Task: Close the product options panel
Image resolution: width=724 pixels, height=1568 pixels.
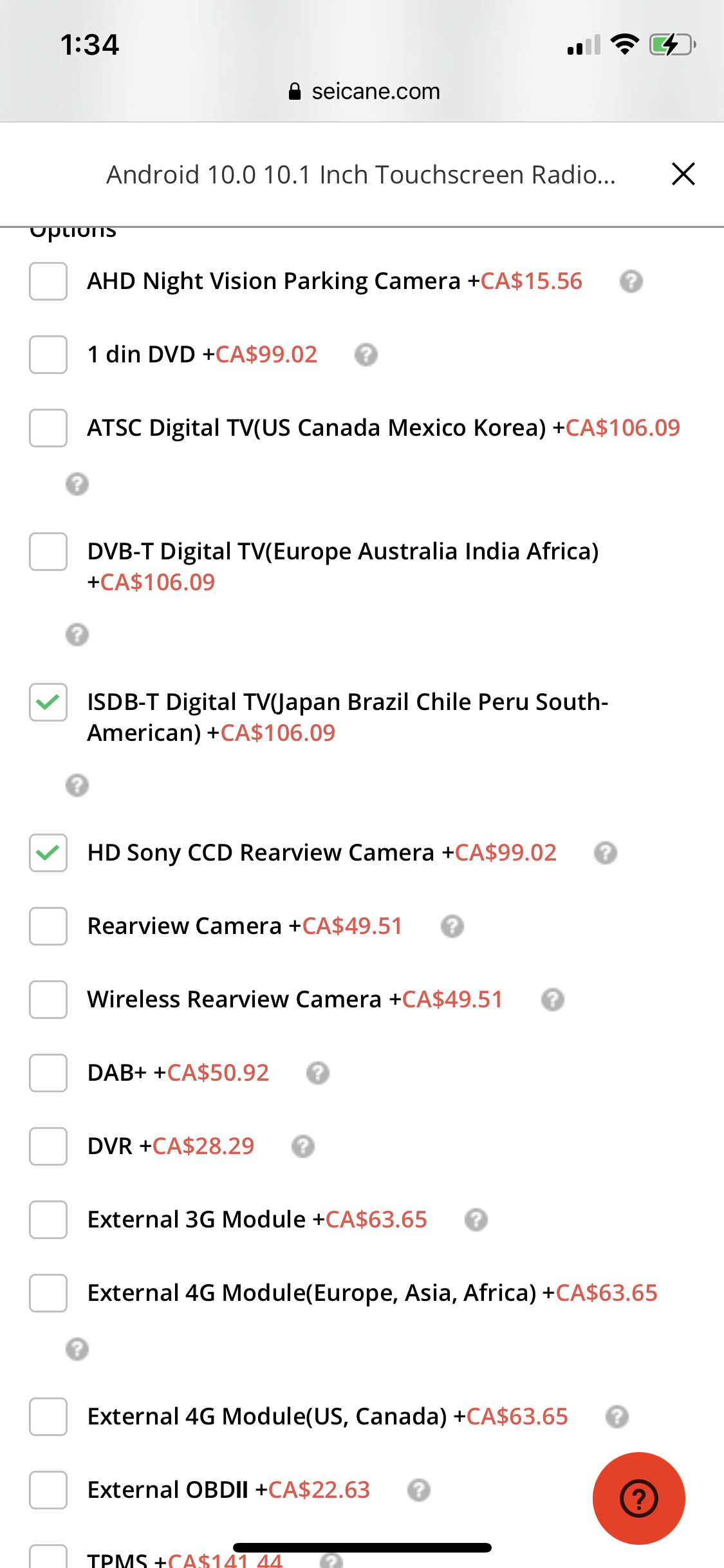Action: pyautogui.click(x=683, y=174)
